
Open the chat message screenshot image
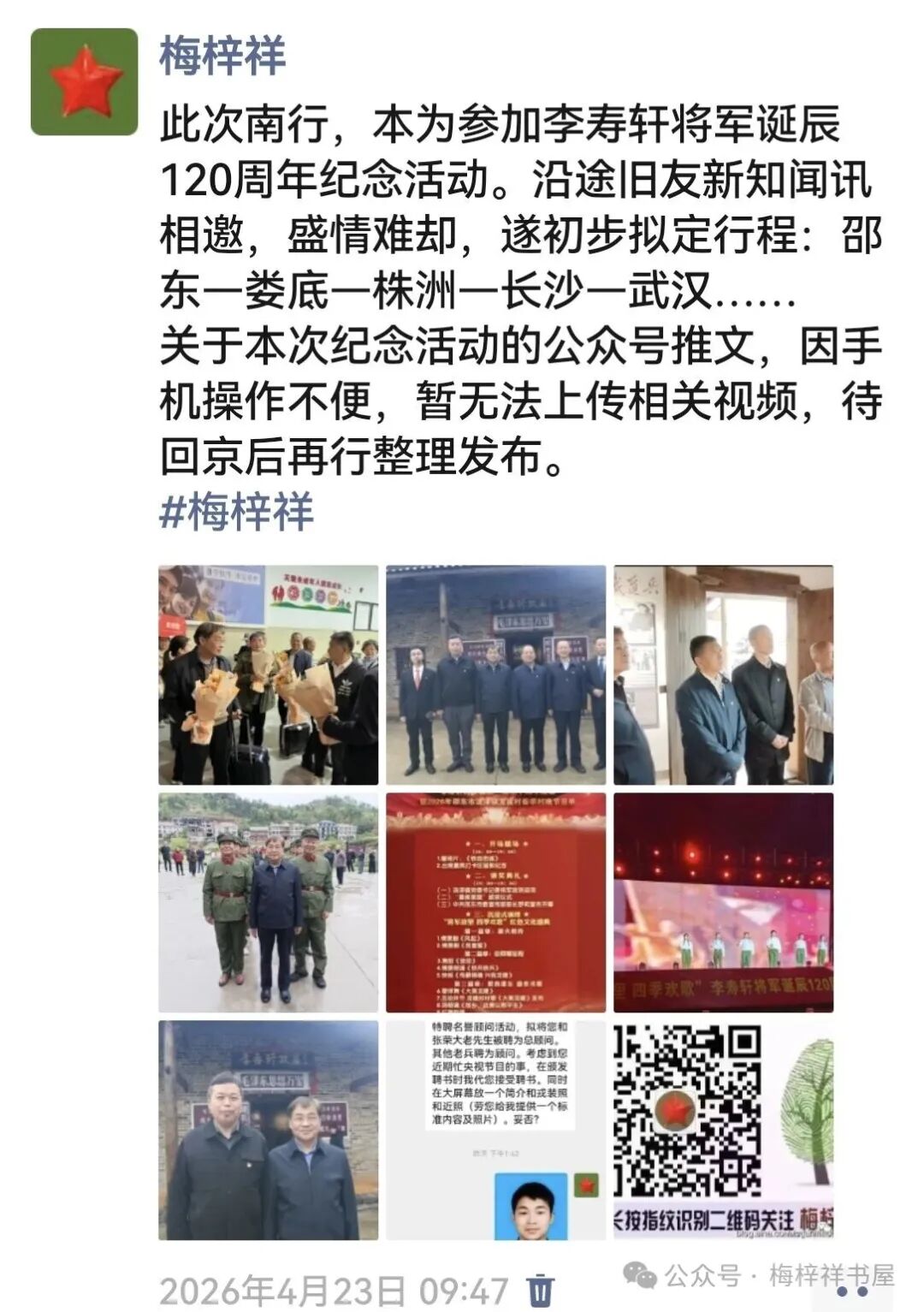[x=495, y=1130]
